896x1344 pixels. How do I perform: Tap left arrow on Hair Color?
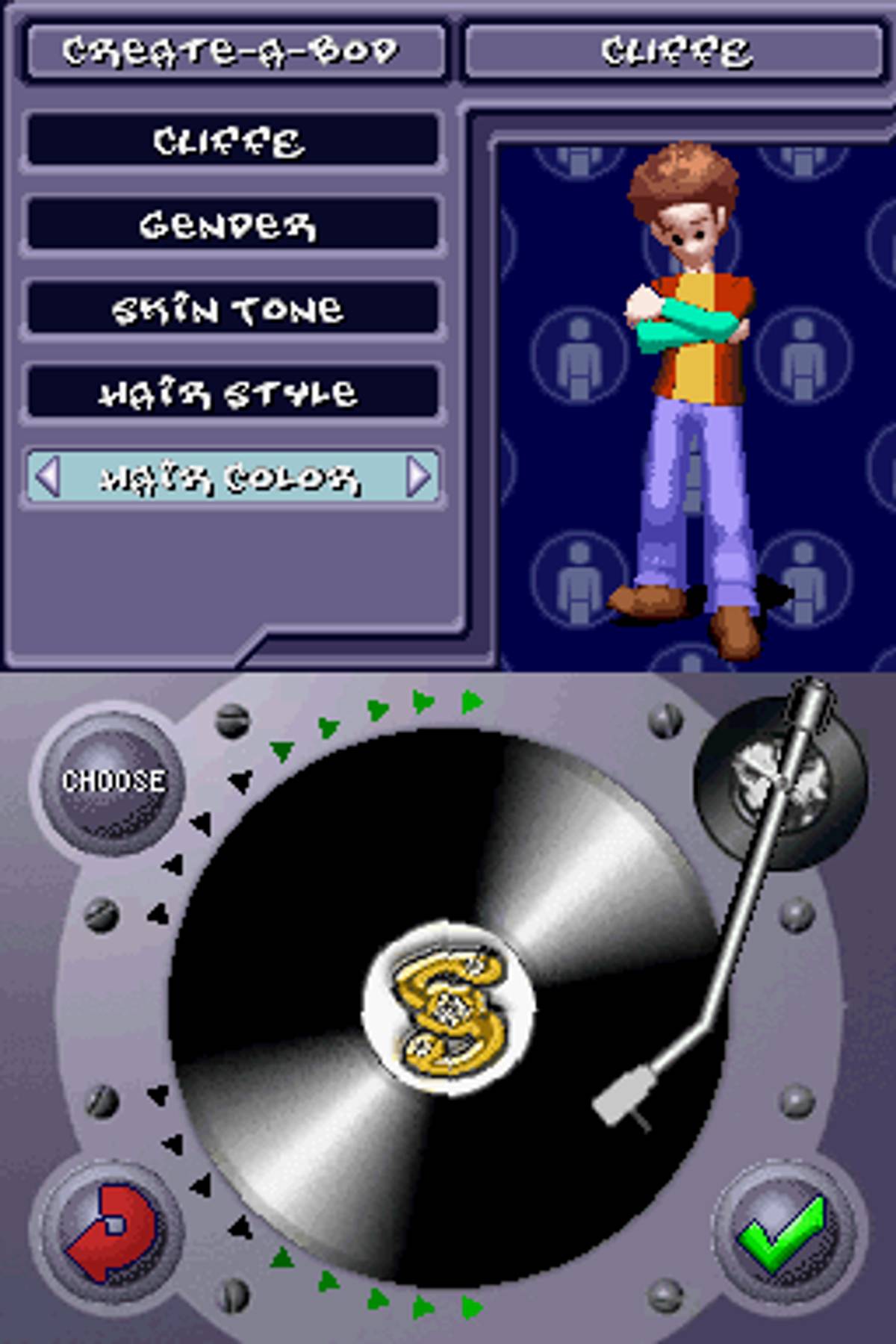[48, 476]
